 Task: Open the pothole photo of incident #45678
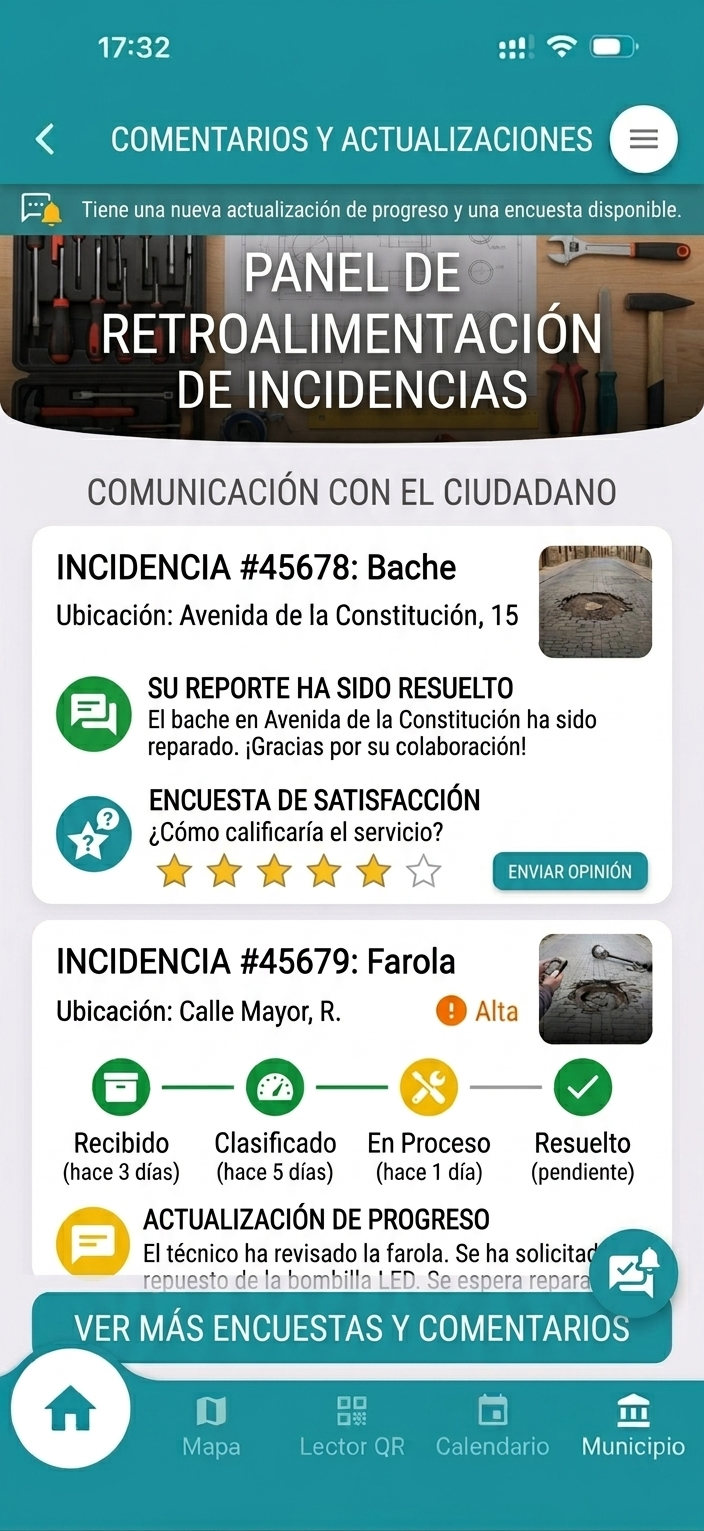[595, 601]
